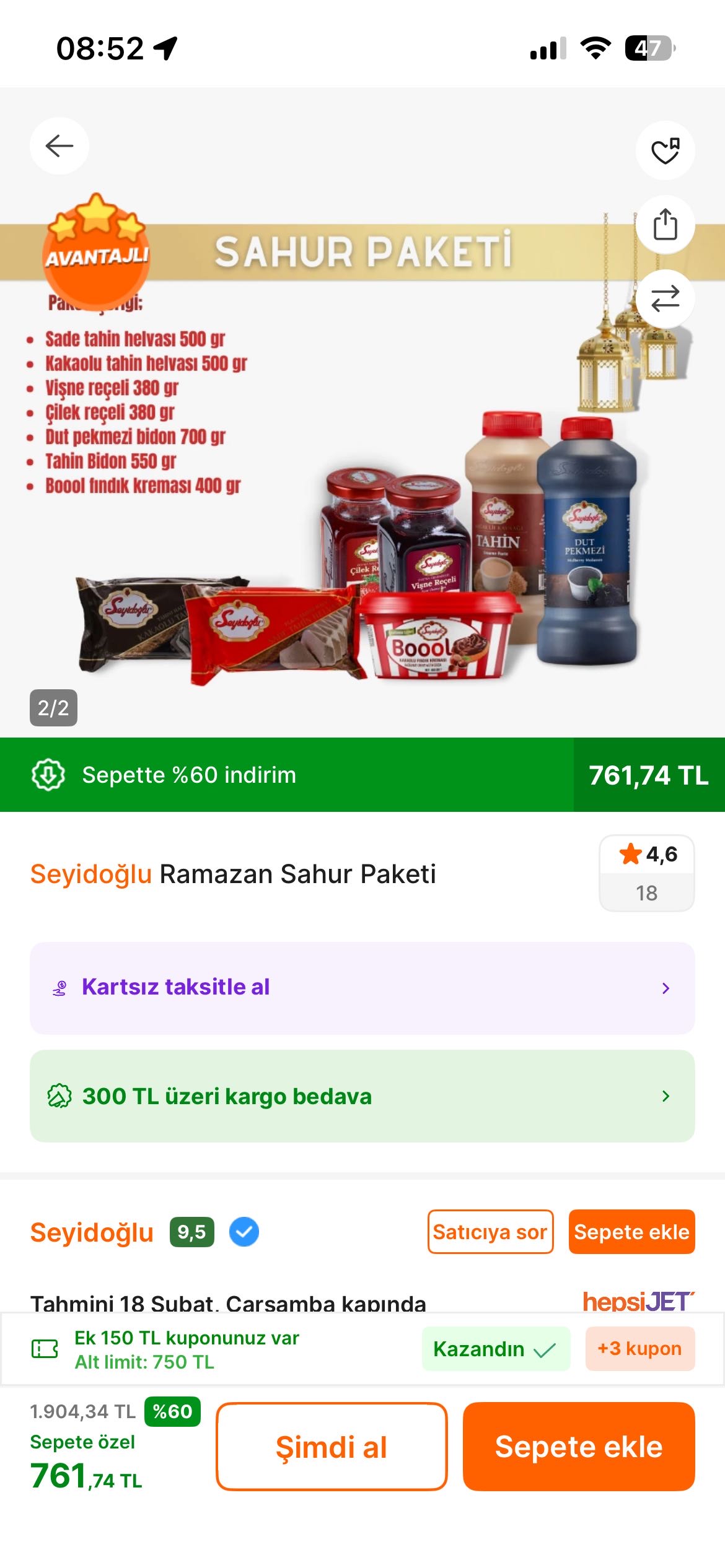The height and width of the screenshot is (1568, 725).
Task: Compare this product with others
Action: pyautogui.click(x=665, y=299)
